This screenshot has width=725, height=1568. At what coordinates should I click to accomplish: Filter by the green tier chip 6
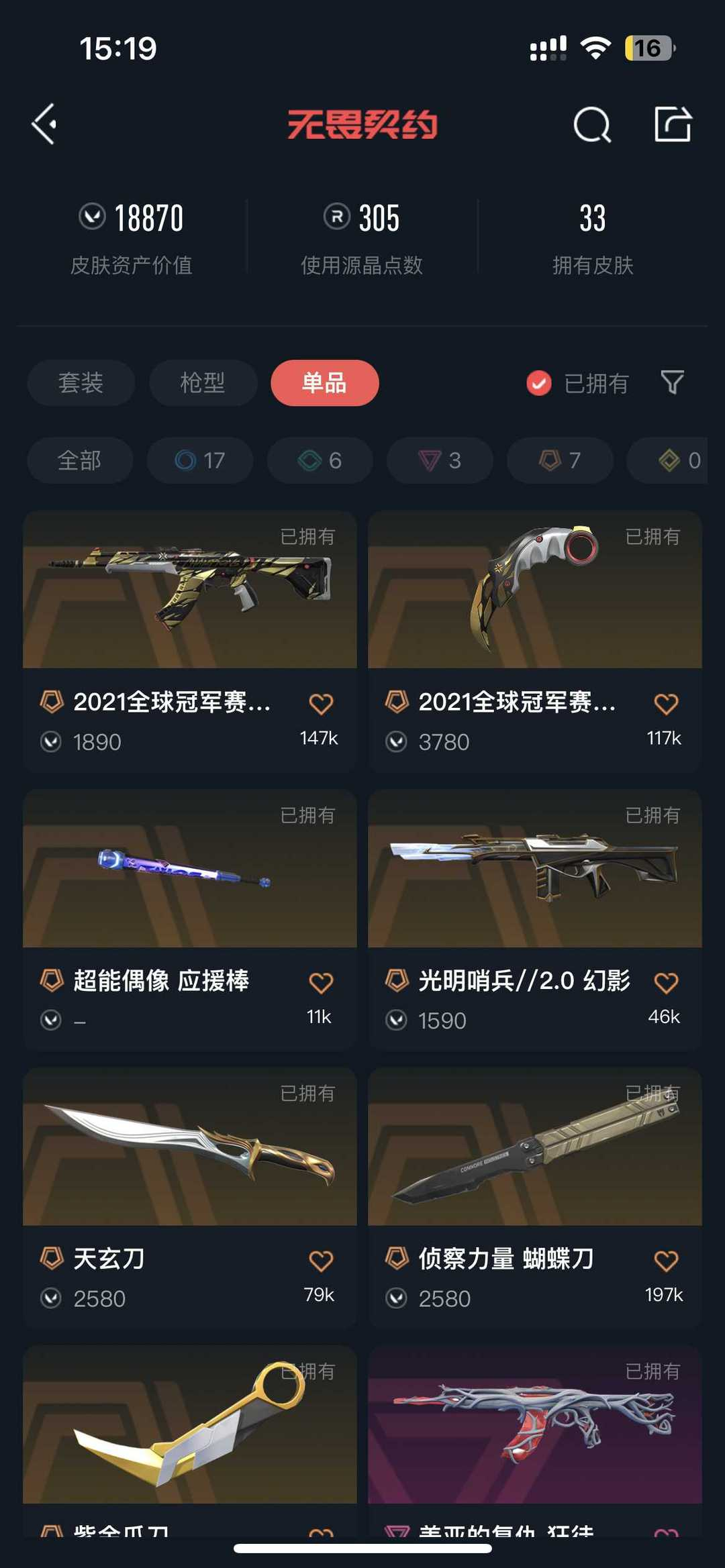tap(320, 460)
